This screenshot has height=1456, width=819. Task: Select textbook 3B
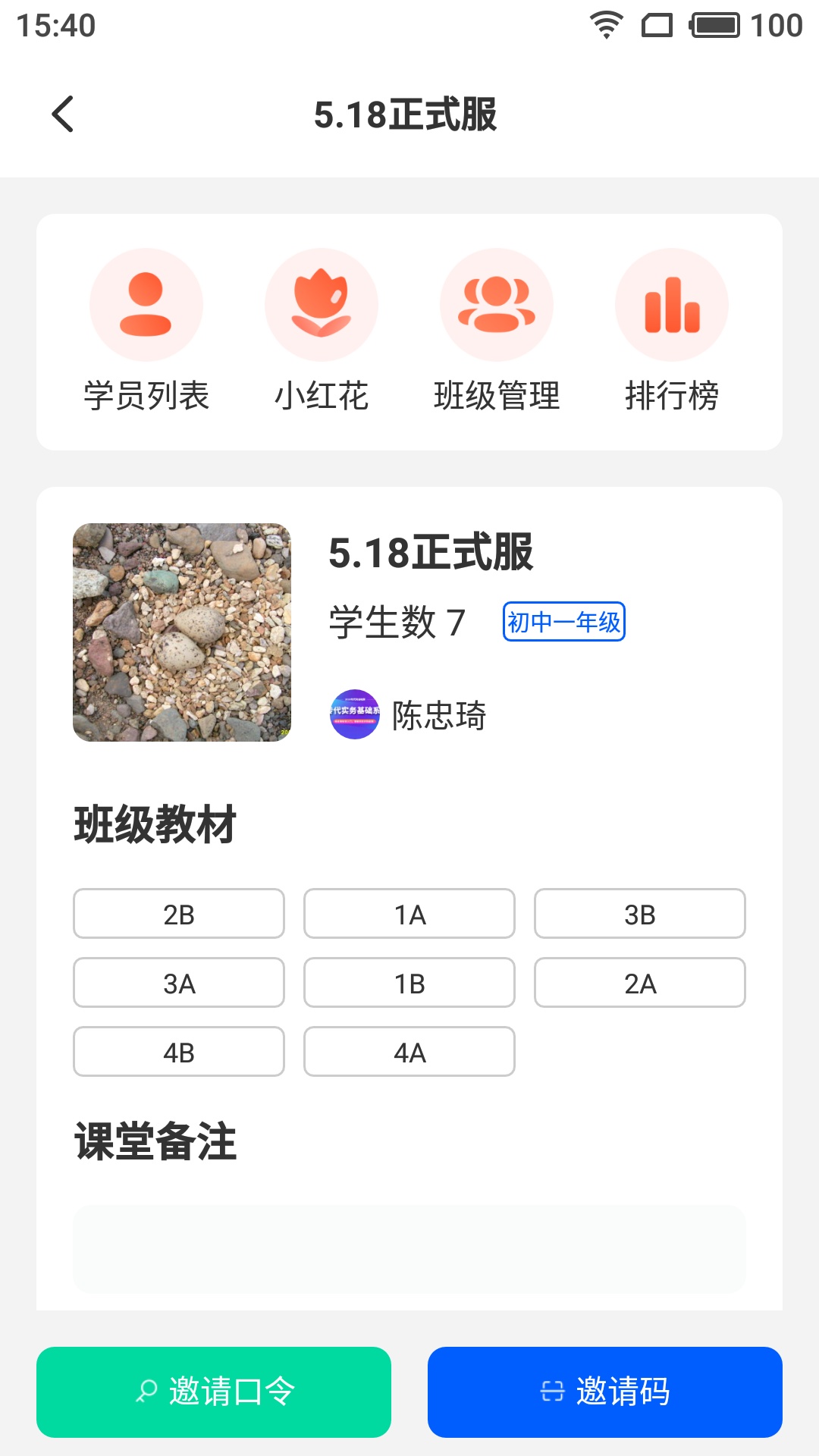coord(640,914)
